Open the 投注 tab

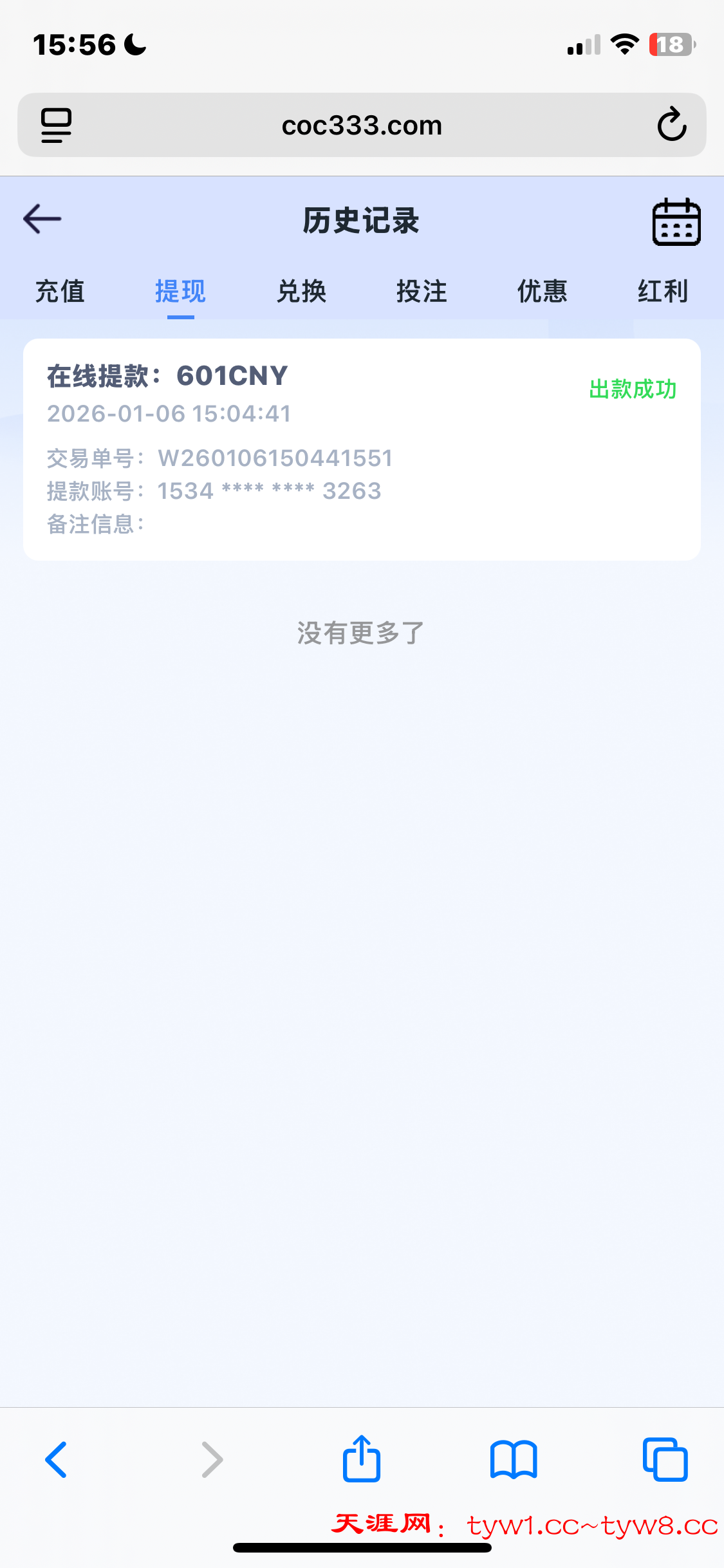tap(422, 292)
